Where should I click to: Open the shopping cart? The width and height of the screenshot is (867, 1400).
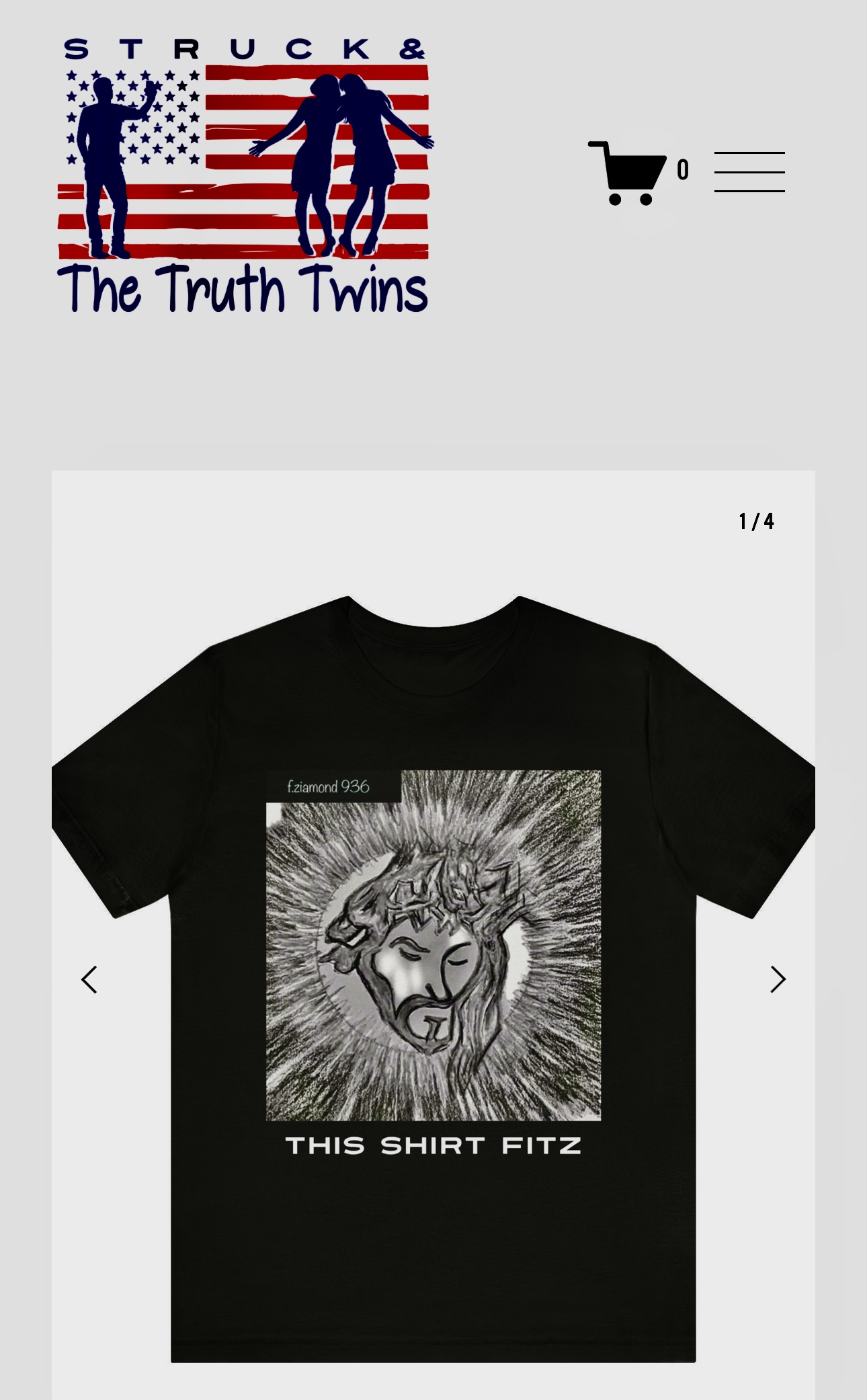(x=636, y=173)
